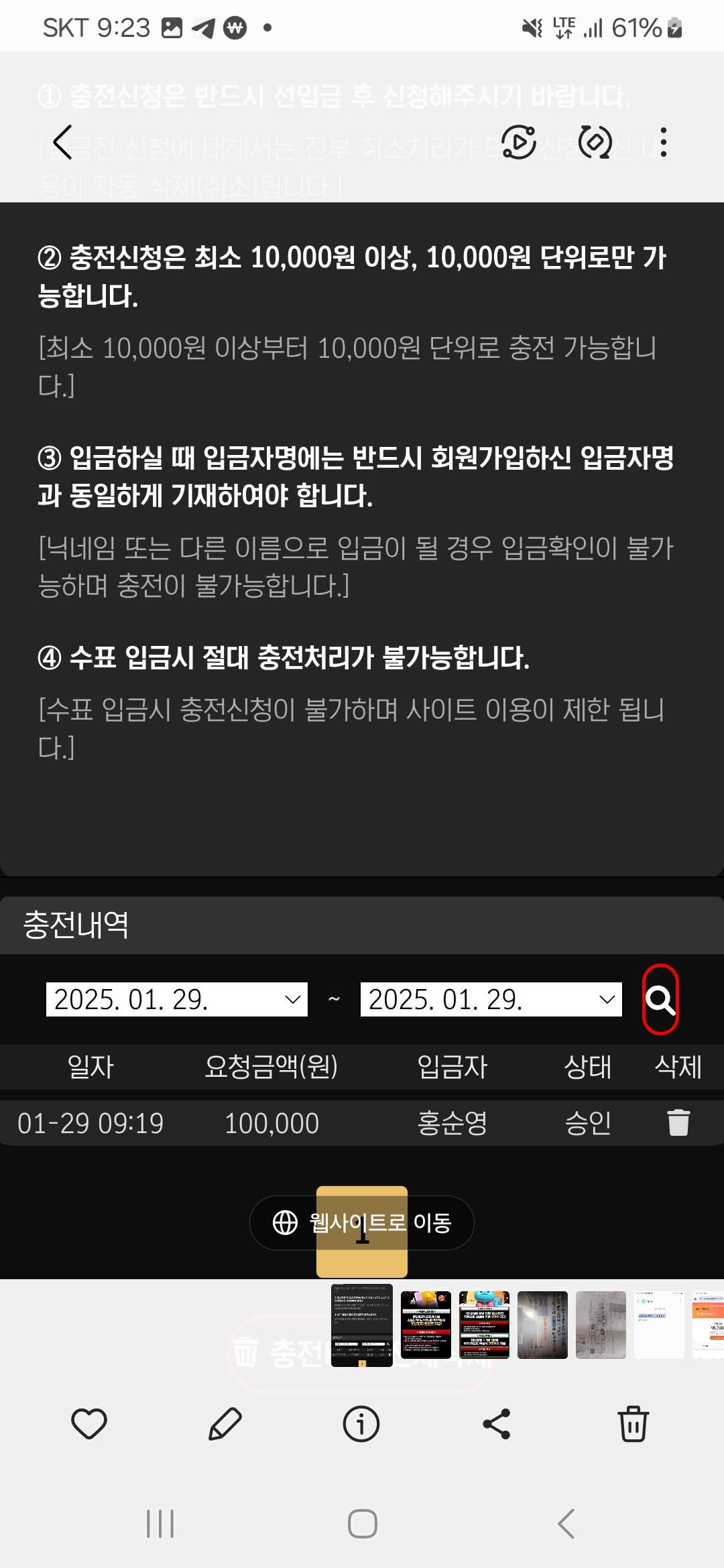This screenshot has width=724, height=1568.
Task: Delete this image with the bottom trash icon
Action: pyautogui.click(x=633, y=1424)
